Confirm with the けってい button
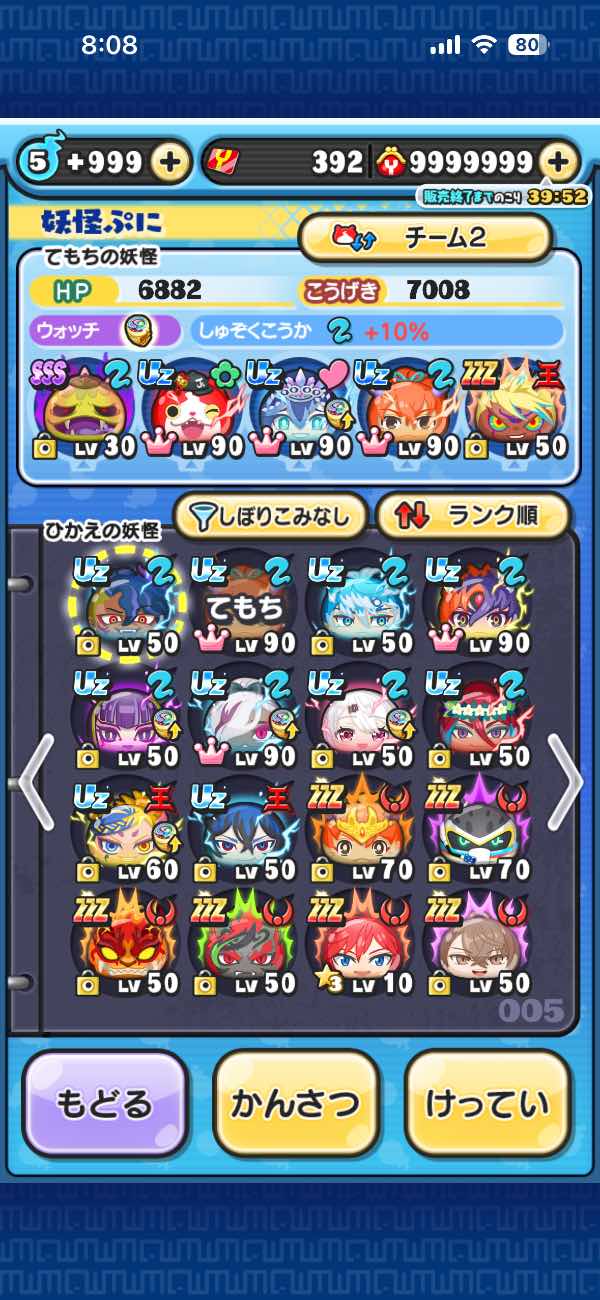This screenshot has width=600, height=1300. pos(487,1104)
